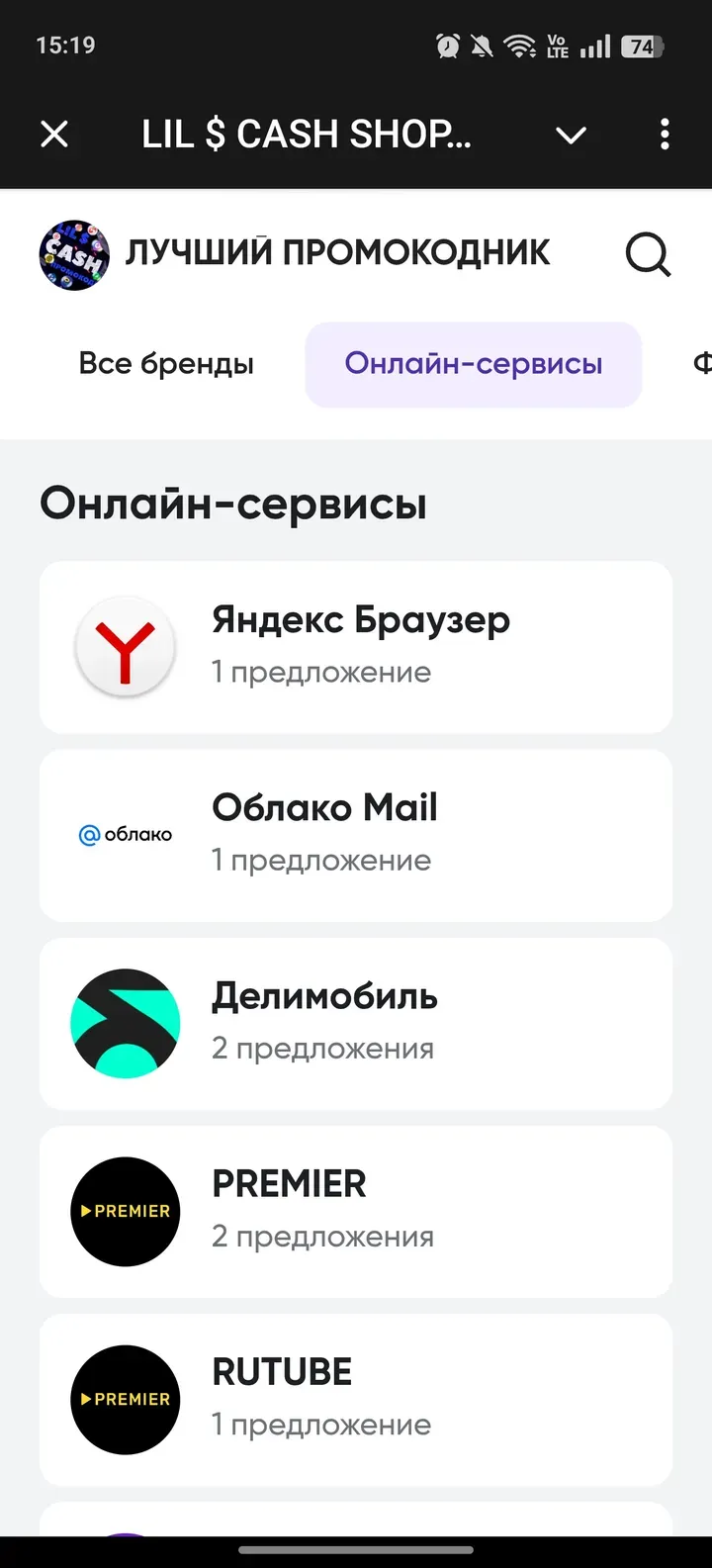View the Облако Mail offer
Screen dimensions: 712x1568
[356, 835]
